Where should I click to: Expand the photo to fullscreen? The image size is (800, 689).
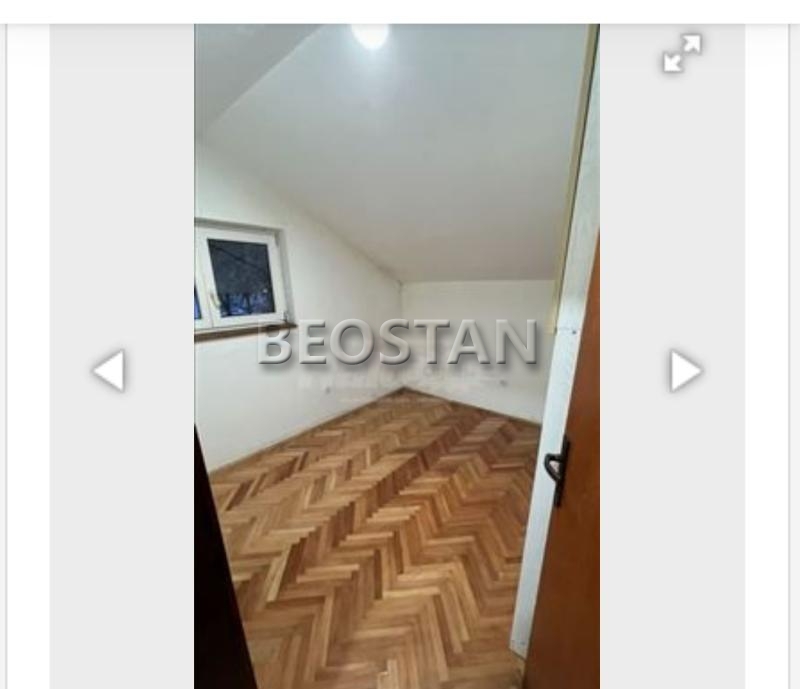click(x=682, y=52)
